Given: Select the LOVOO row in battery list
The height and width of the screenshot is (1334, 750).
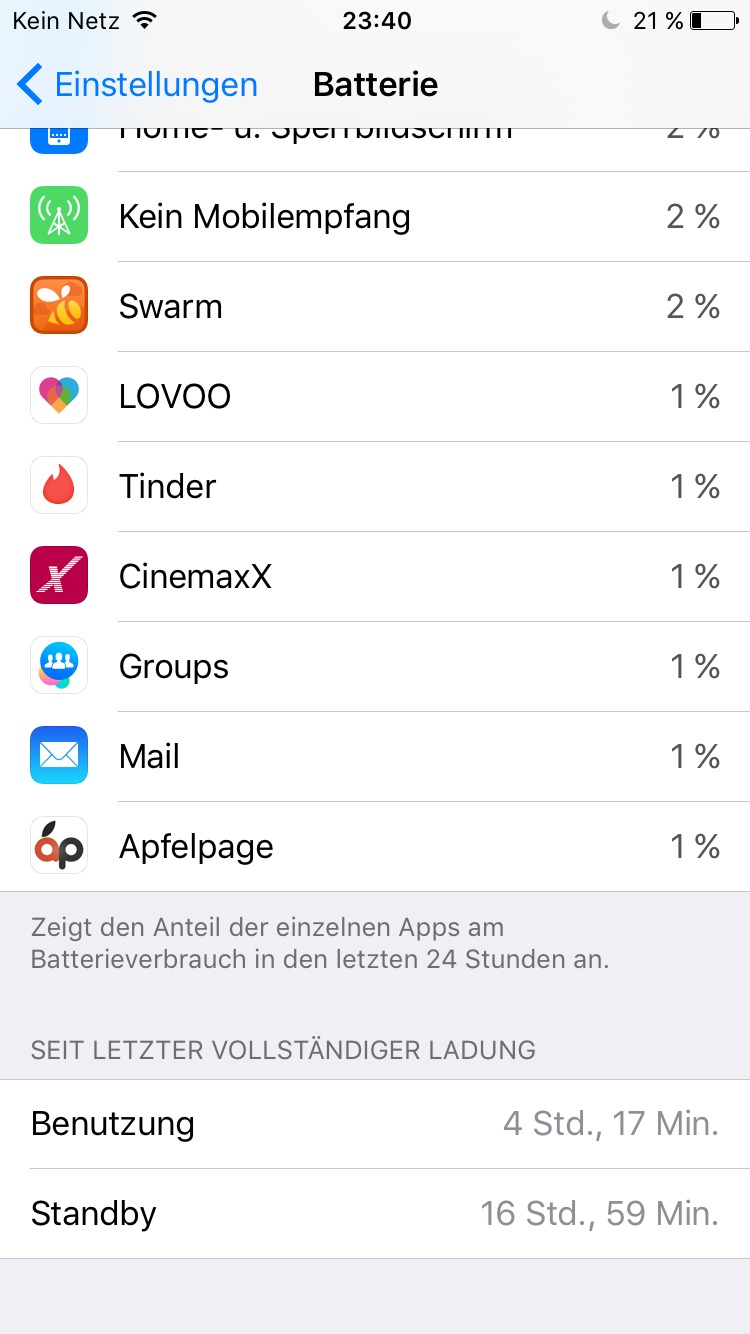Looking at the screenshot, I should pyautogui.click(x=375, y=396).
